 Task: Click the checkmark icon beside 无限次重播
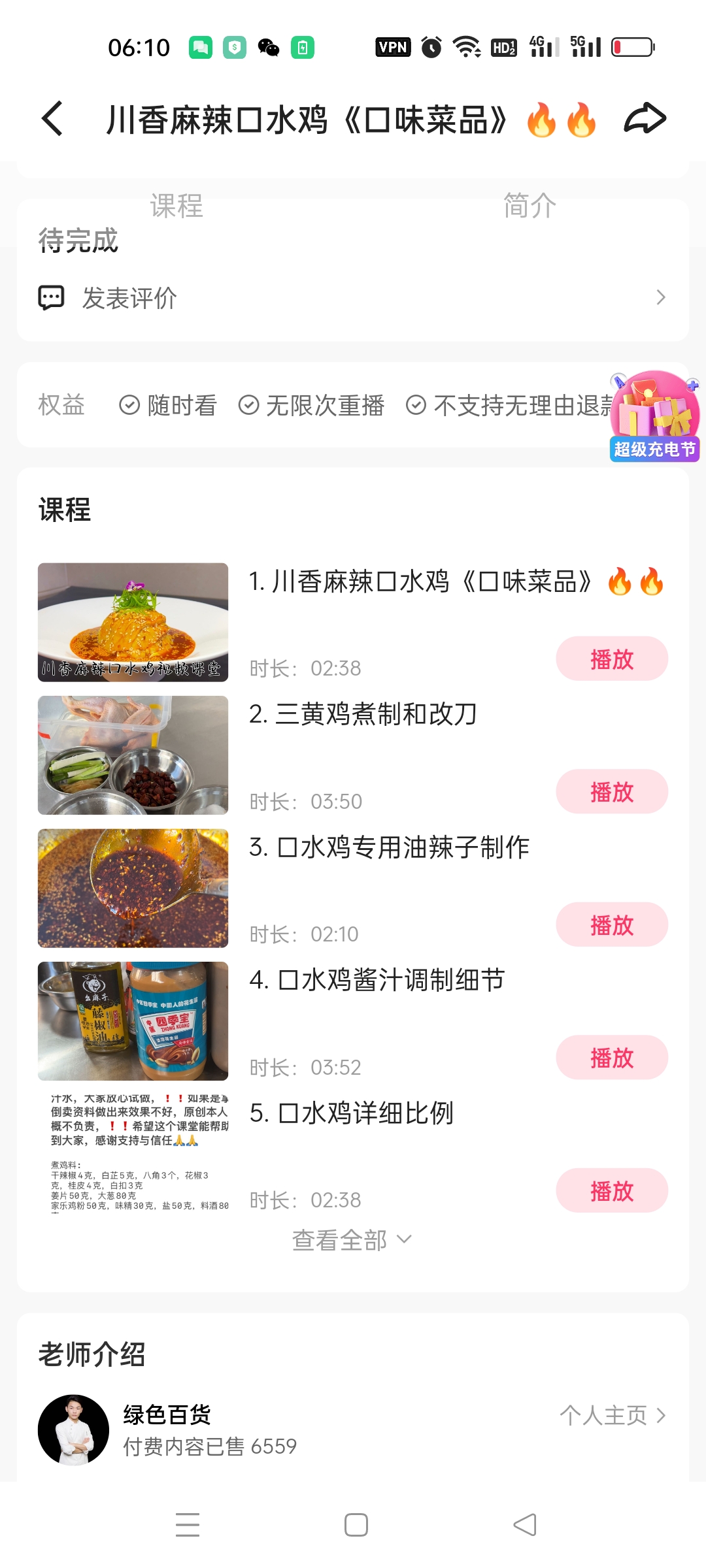(x=248, y=405)
